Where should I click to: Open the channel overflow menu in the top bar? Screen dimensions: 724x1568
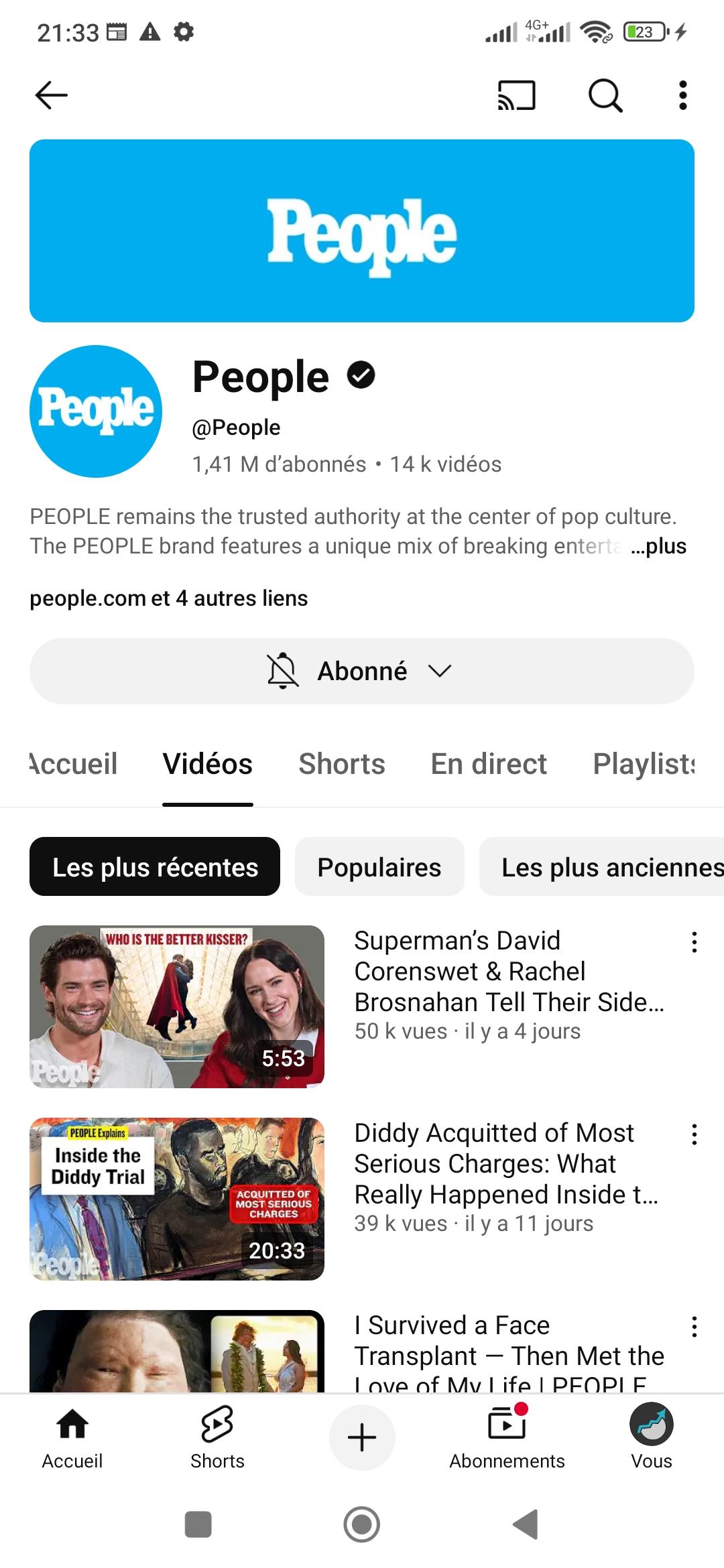pyautogui.click(x=682, y=95)
